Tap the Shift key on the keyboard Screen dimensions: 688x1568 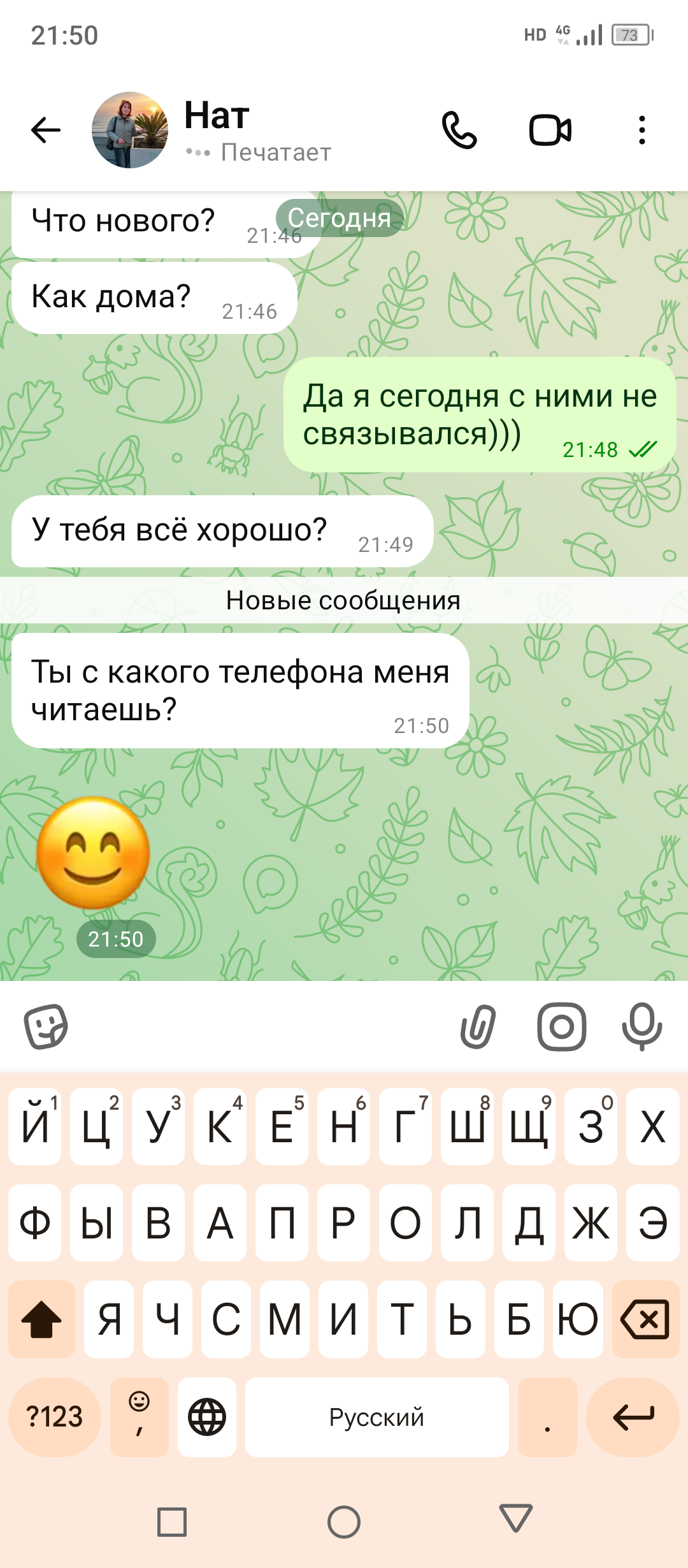(41, 1319)
